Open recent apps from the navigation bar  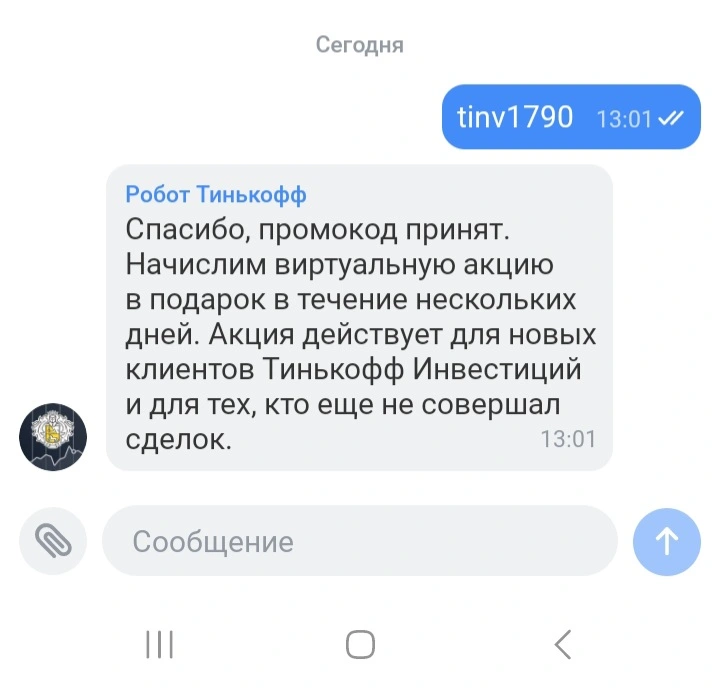[x=159, y=644]
